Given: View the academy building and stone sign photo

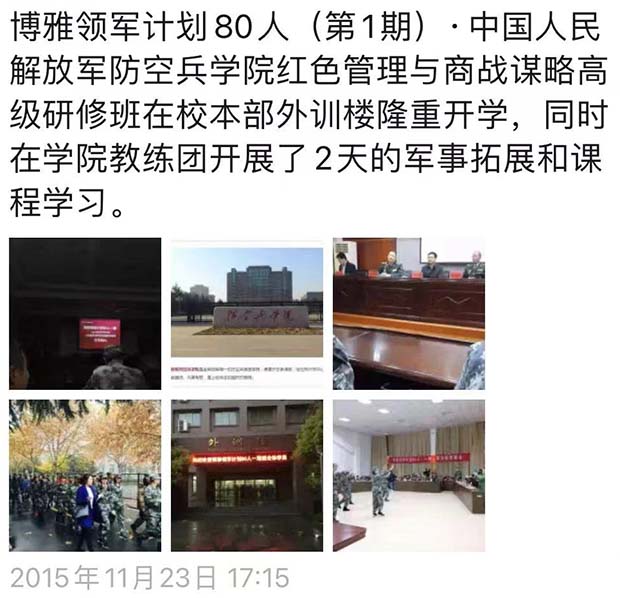Looking at the screenshot, I should click(246, 314).
